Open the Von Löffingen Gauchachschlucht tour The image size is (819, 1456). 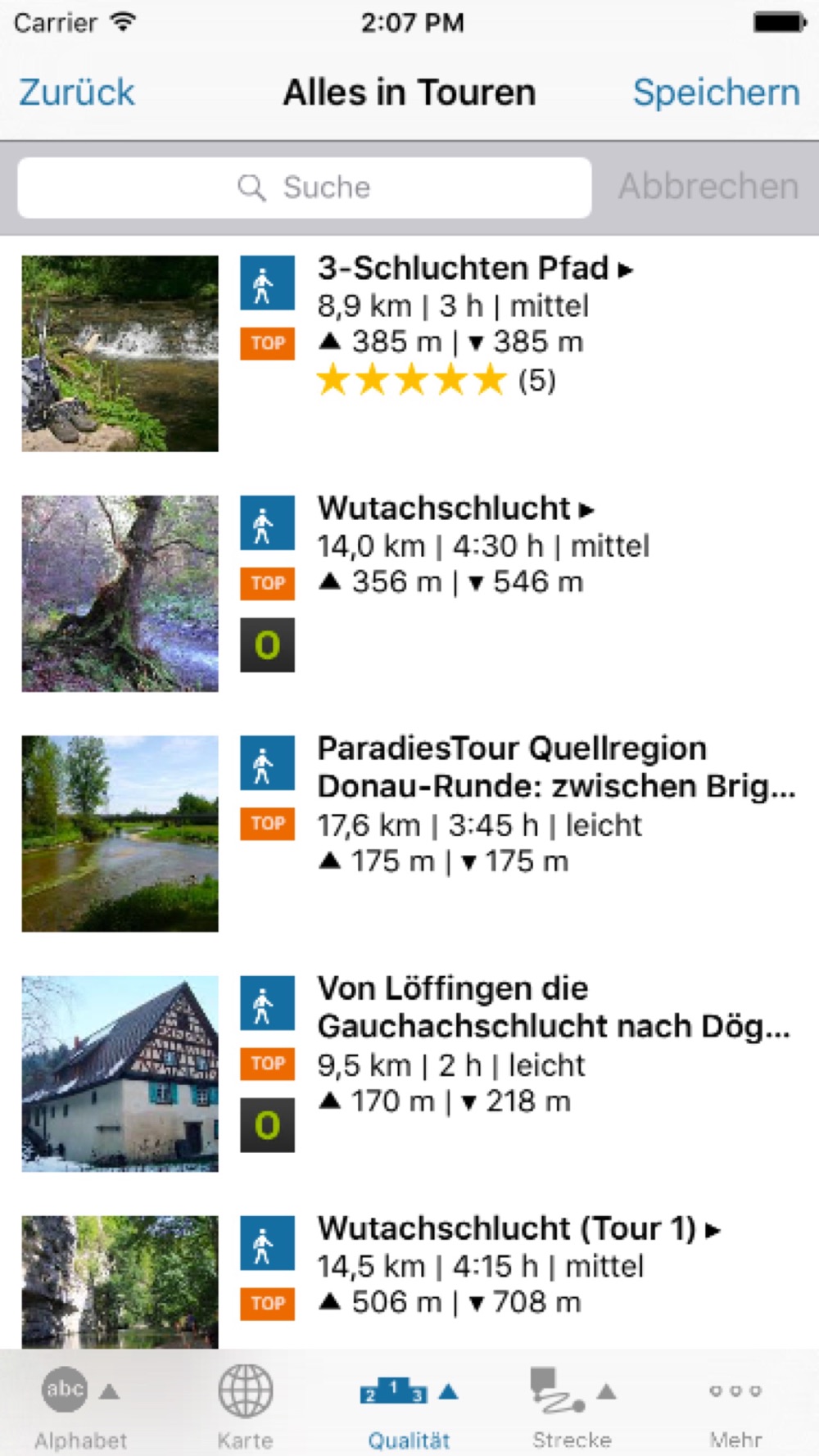point(409,1074)
